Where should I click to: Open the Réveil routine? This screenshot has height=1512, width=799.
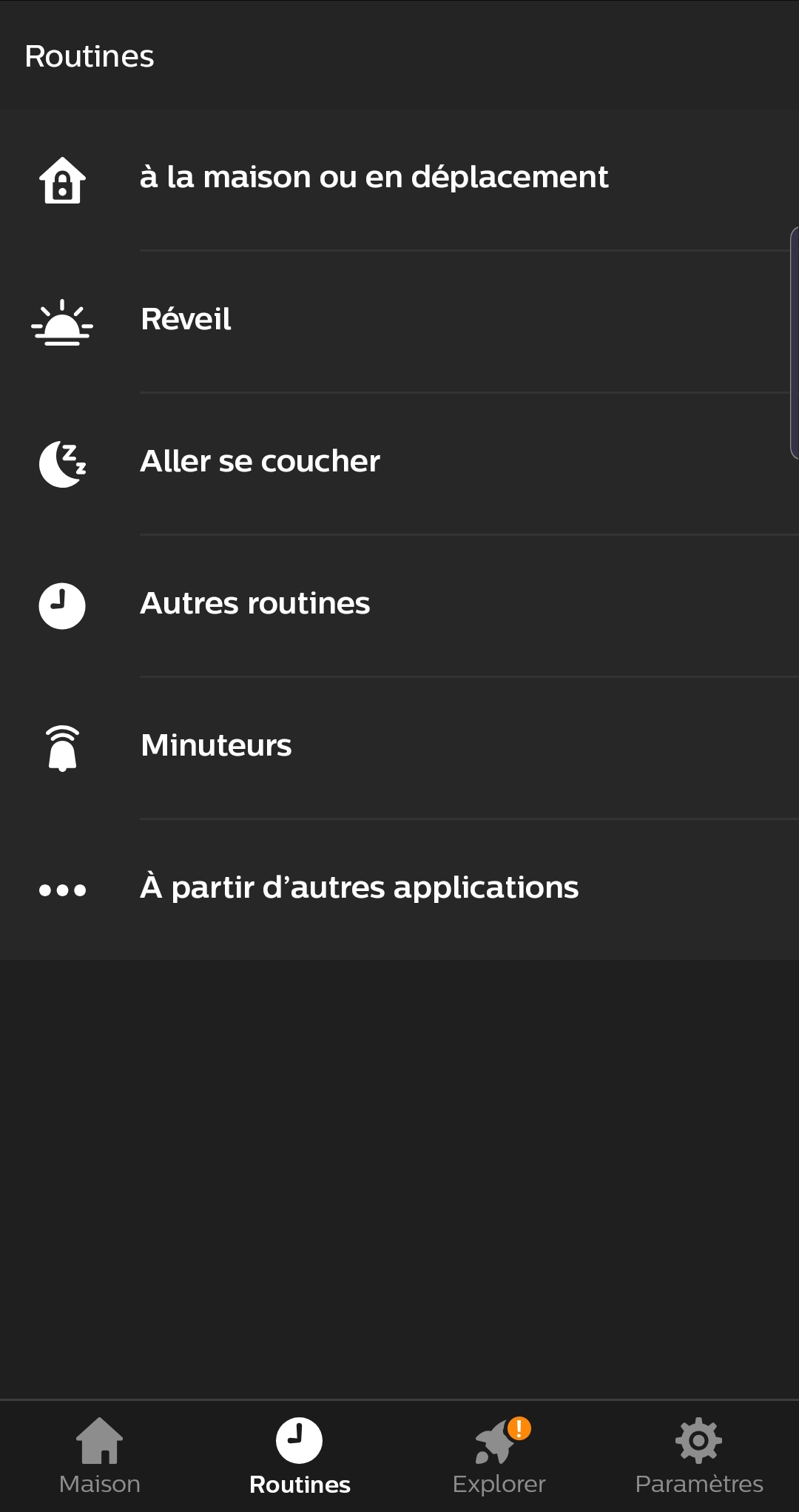point(399,322)
